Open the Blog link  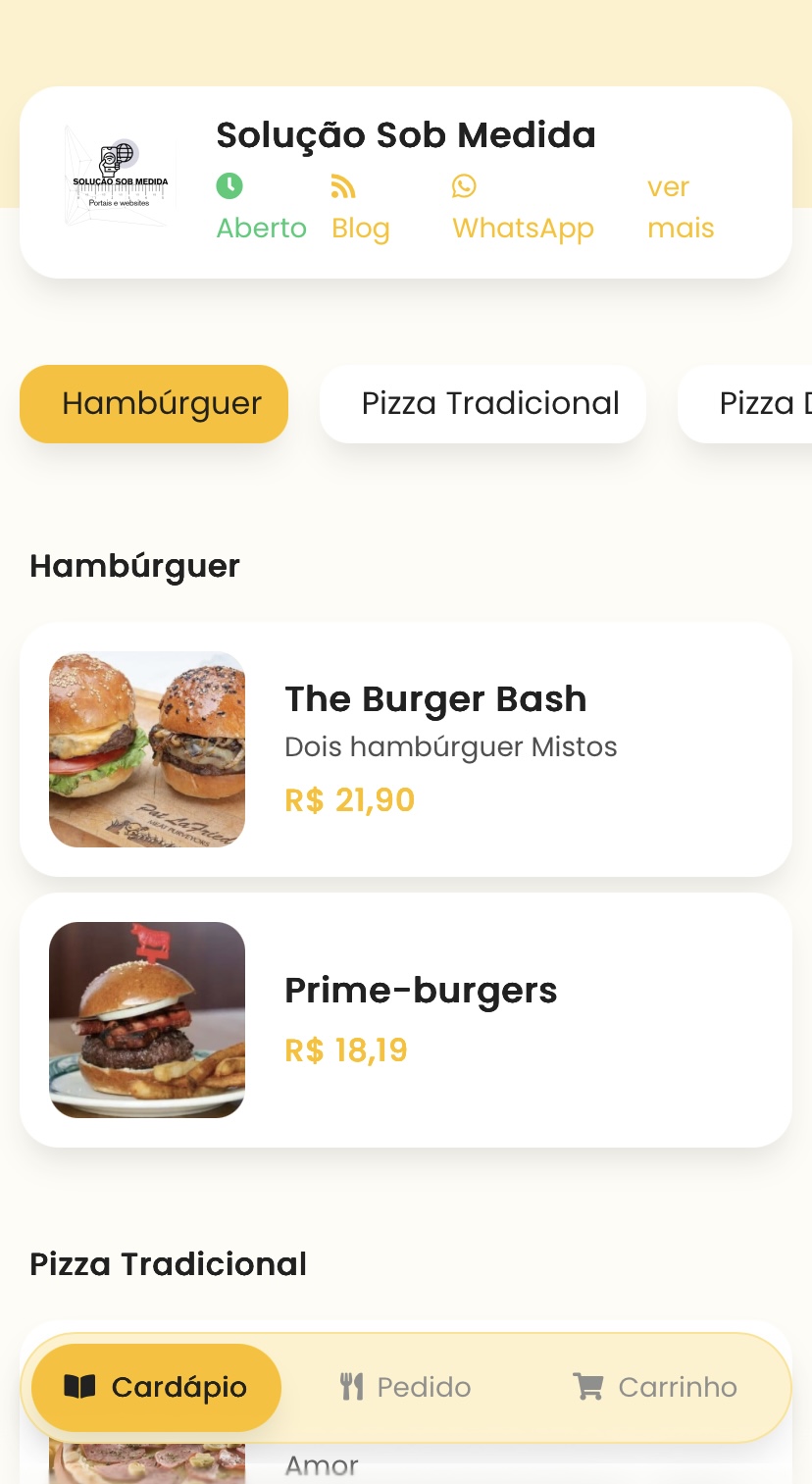click(360, 209)
